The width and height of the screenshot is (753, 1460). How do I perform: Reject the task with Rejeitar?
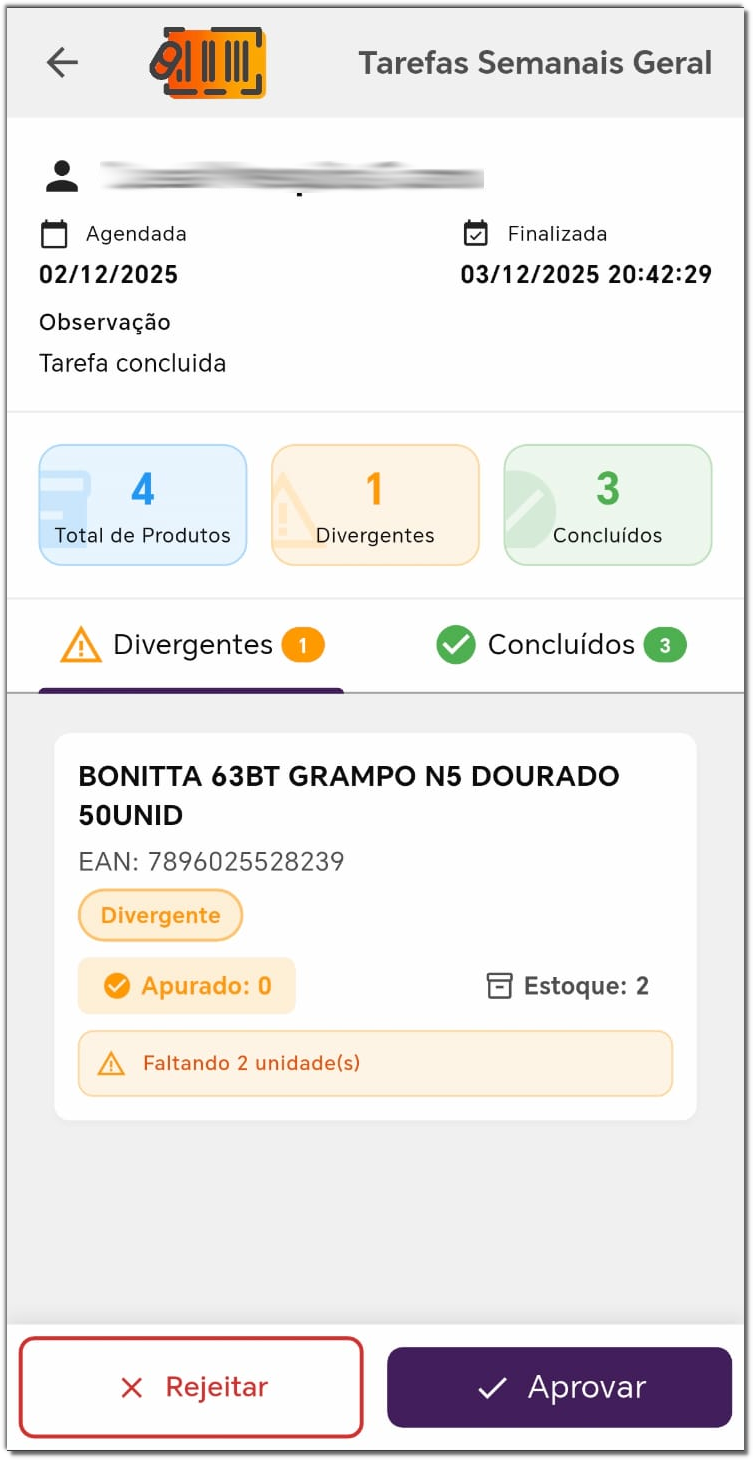coord(191,1387)
